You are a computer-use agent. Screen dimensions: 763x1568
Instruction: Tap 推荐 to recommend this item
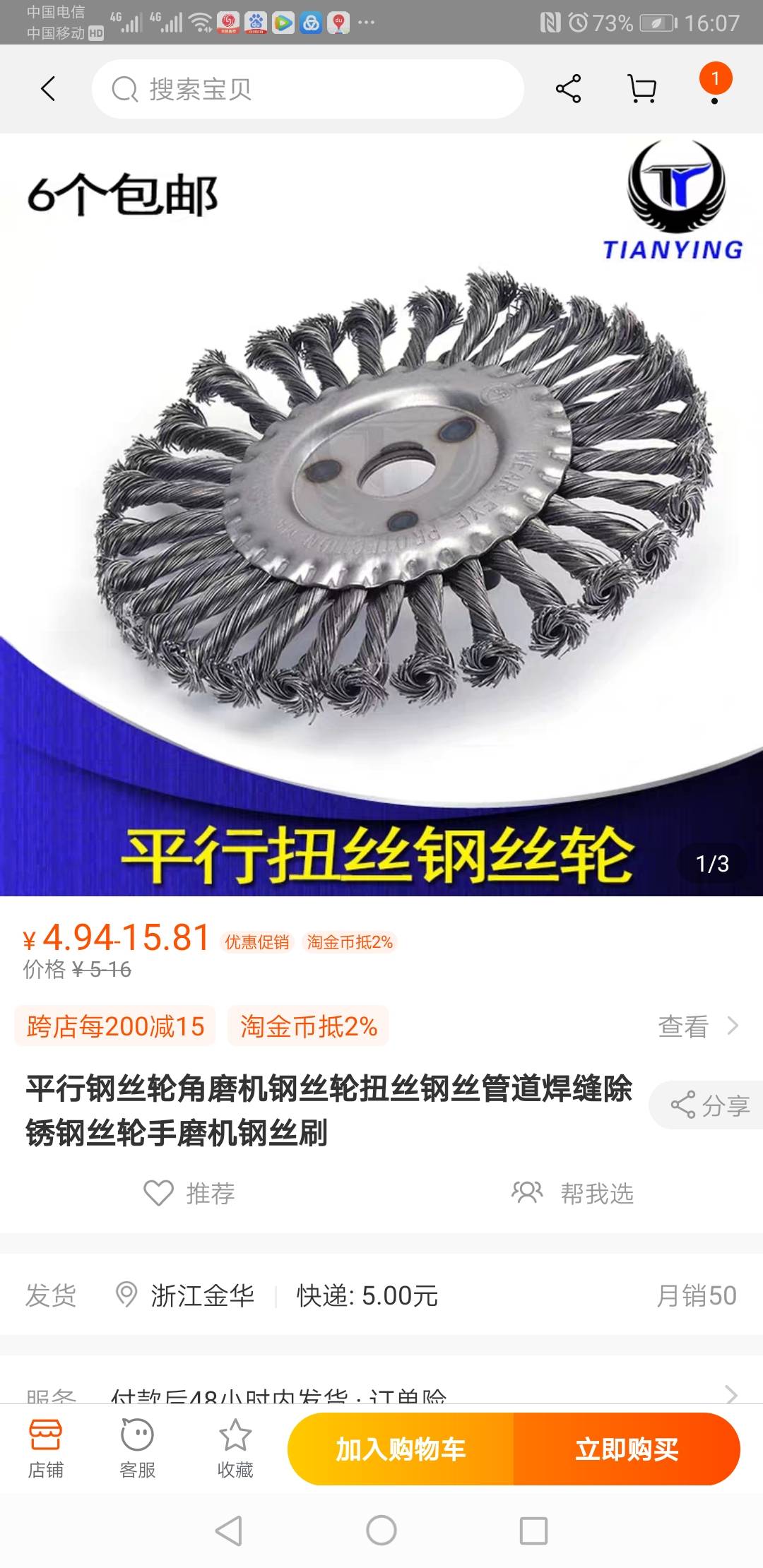tap(189, 1193)
